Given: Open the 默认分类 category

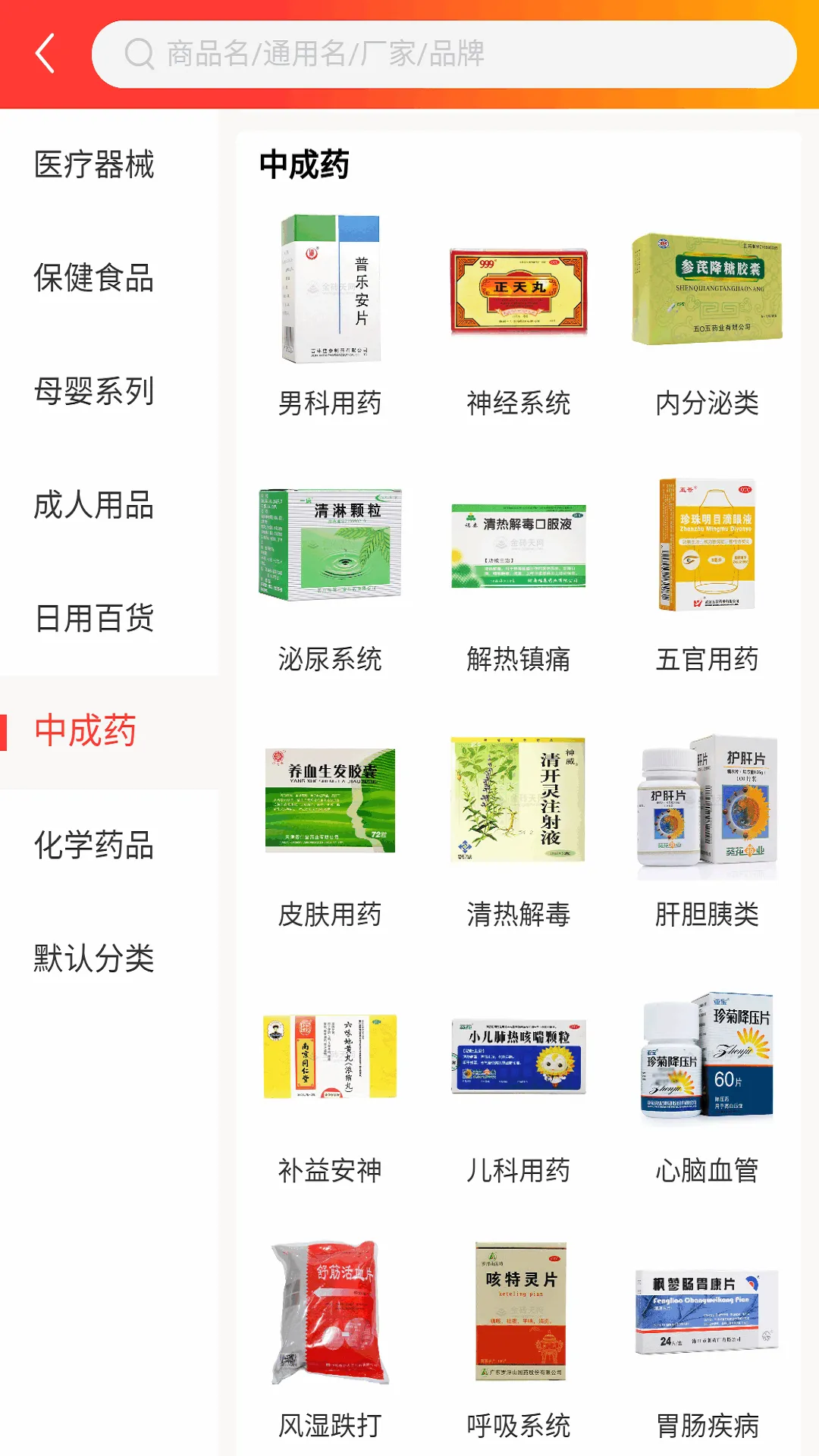Looking at the screenshot, I should 94,958.
